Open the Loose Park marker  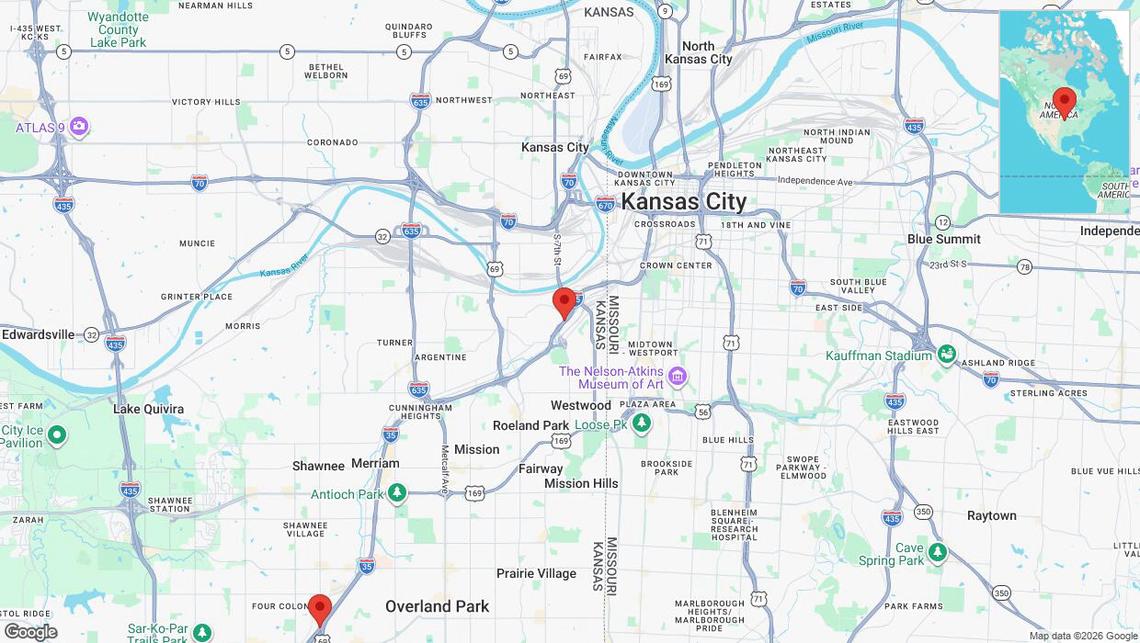click(x=642, y=423)
